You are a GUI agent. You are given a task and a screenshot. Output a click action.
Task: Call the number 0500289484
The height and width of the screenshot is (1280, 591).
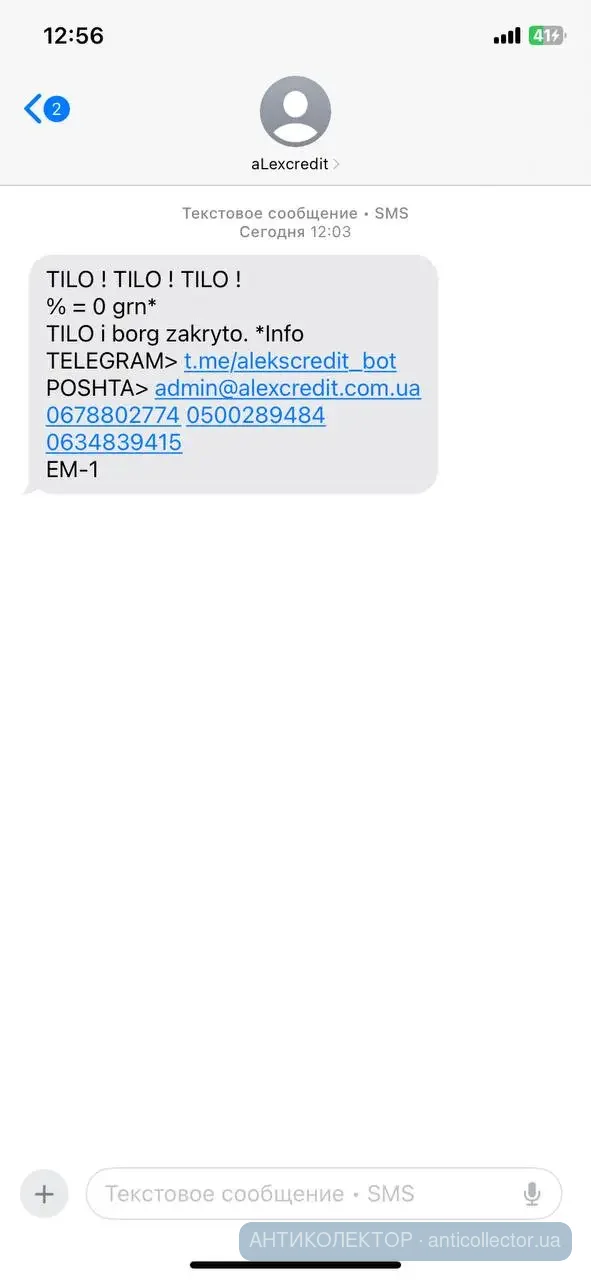256,415
